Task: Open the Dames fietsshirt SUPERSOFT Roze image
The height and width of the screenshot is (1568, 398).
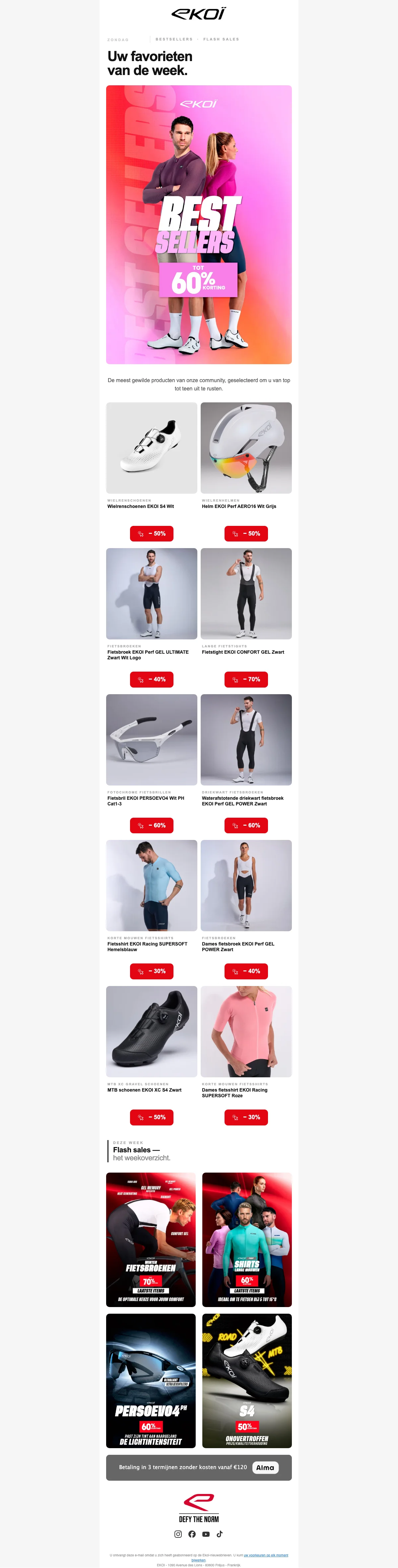Action: click(246, 1031)
